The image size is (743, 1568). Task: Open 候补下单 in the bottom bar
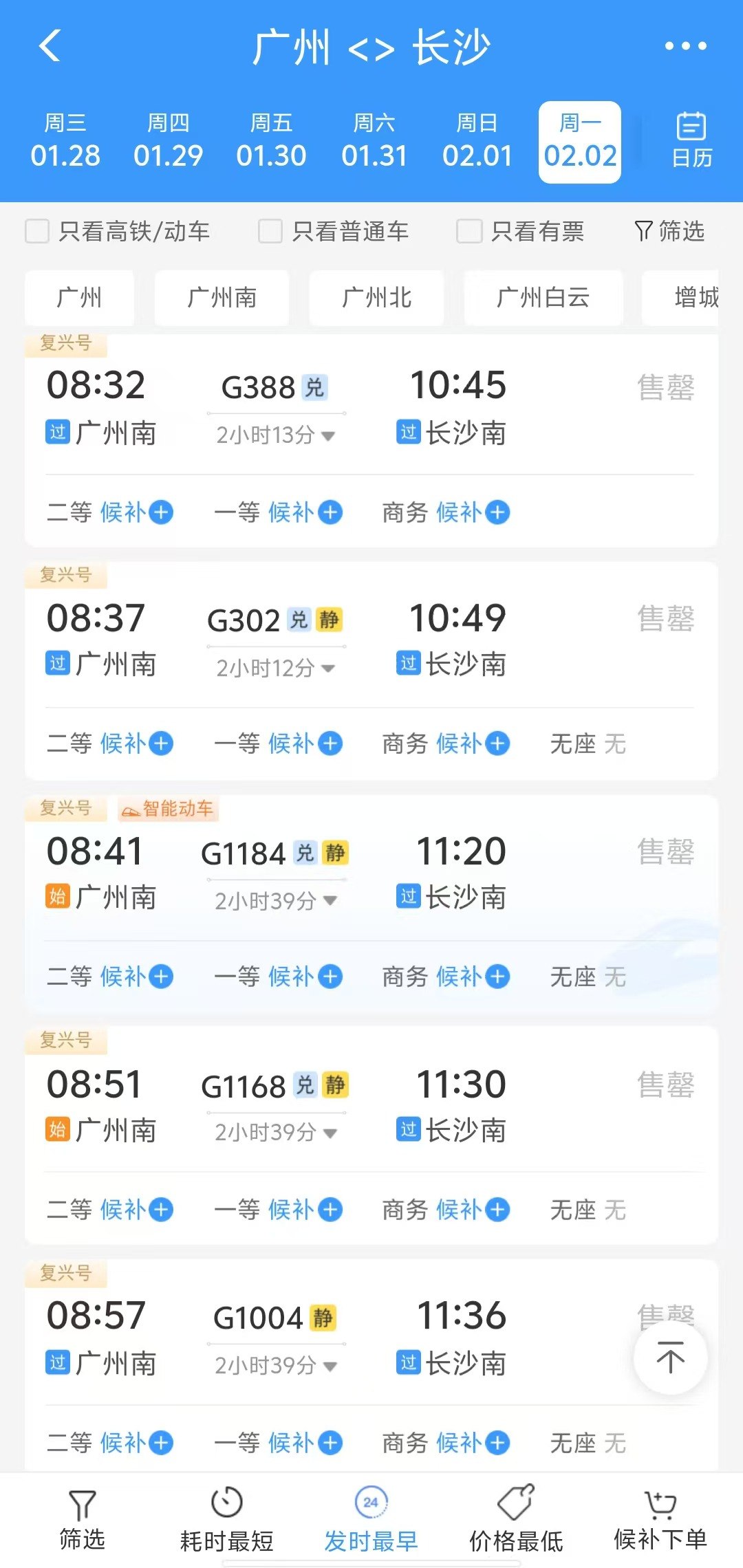(660, 1520)
